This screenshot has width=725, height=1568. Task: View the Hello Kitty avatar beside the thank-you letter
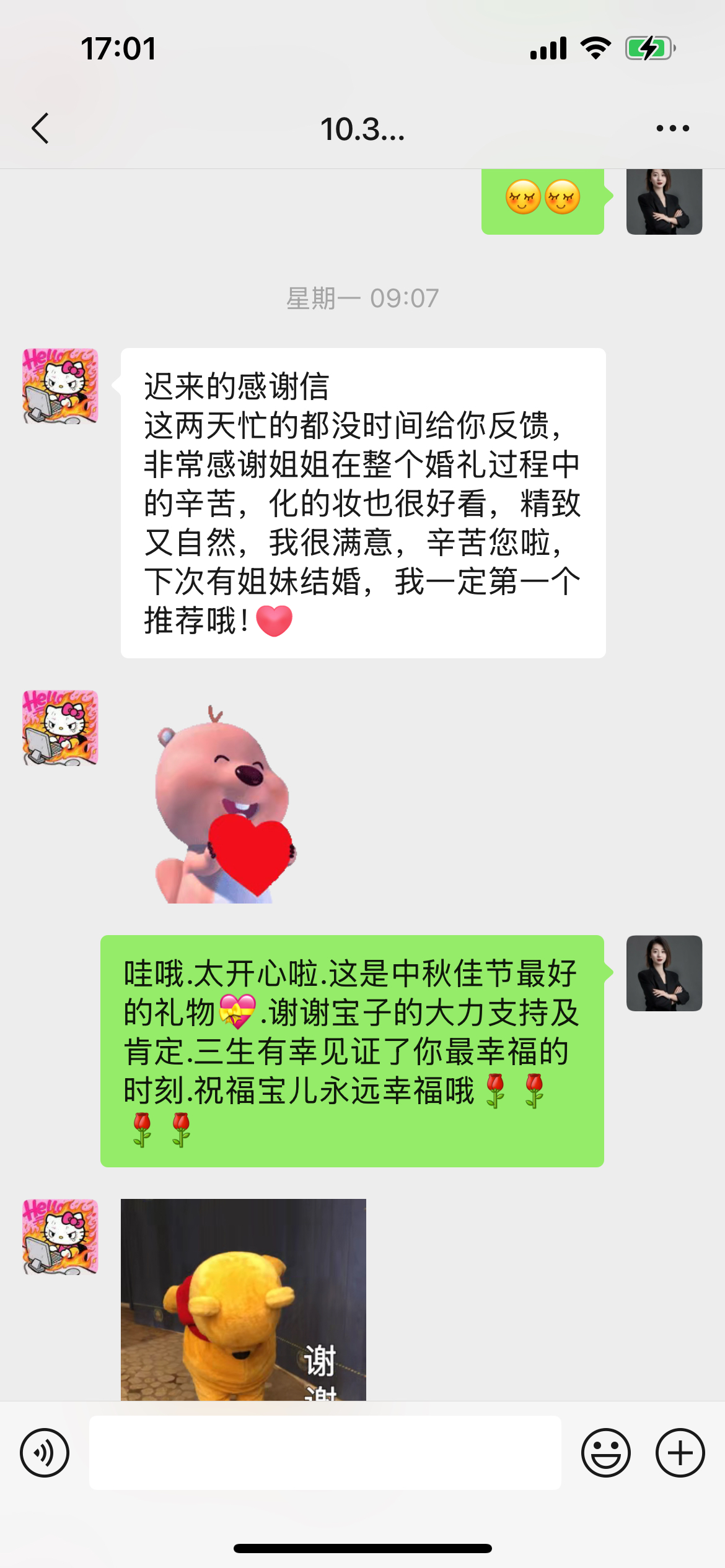61,386
